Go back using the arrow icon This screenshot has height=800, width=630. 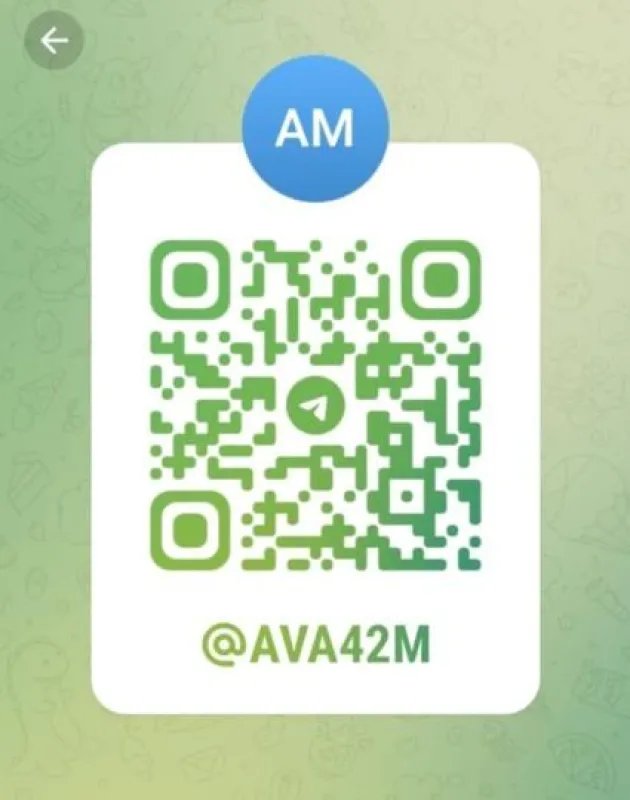(x=54, y=40)
